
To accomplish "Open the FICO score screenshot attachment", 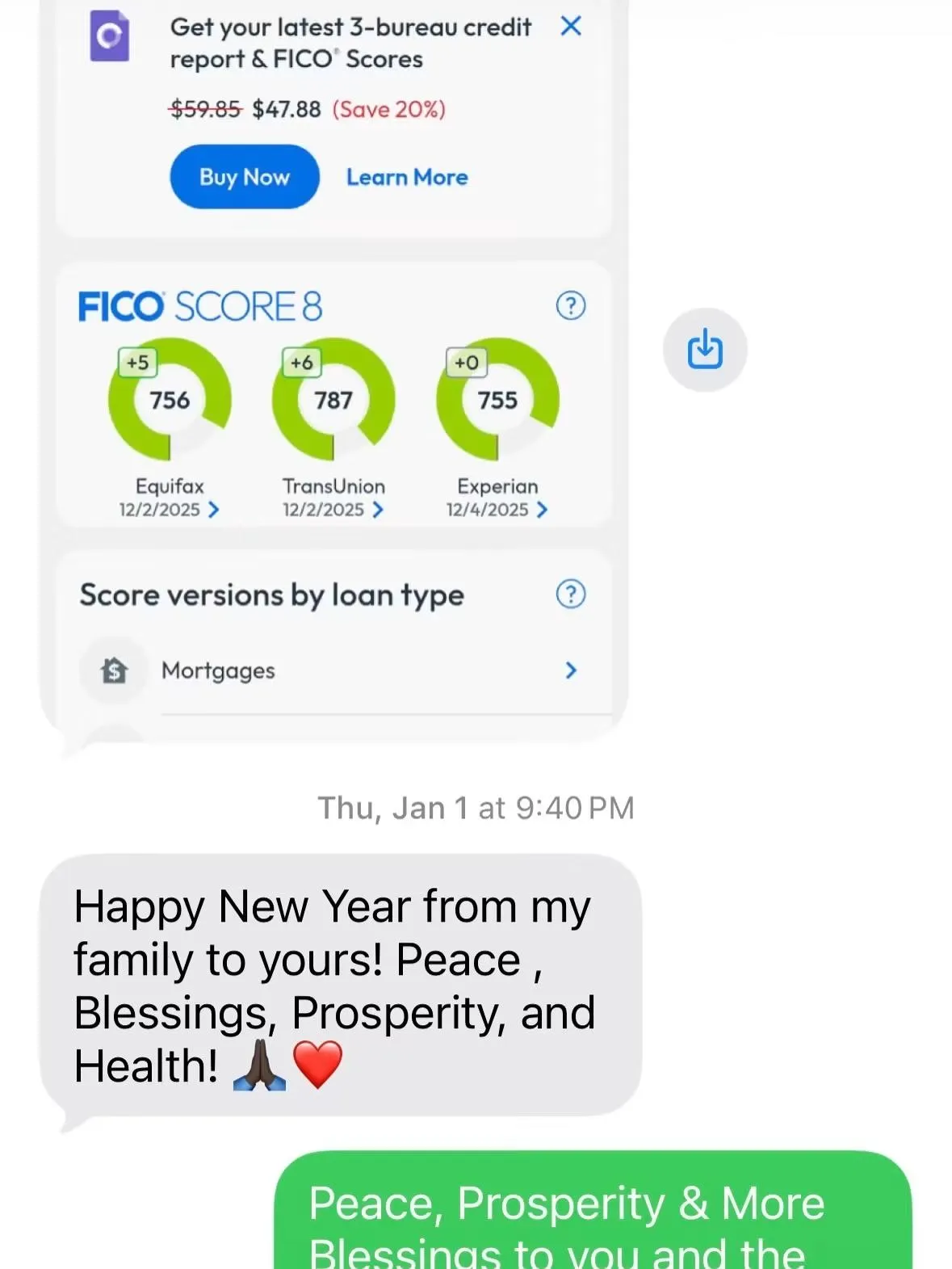I will click(x=333, y=373).
